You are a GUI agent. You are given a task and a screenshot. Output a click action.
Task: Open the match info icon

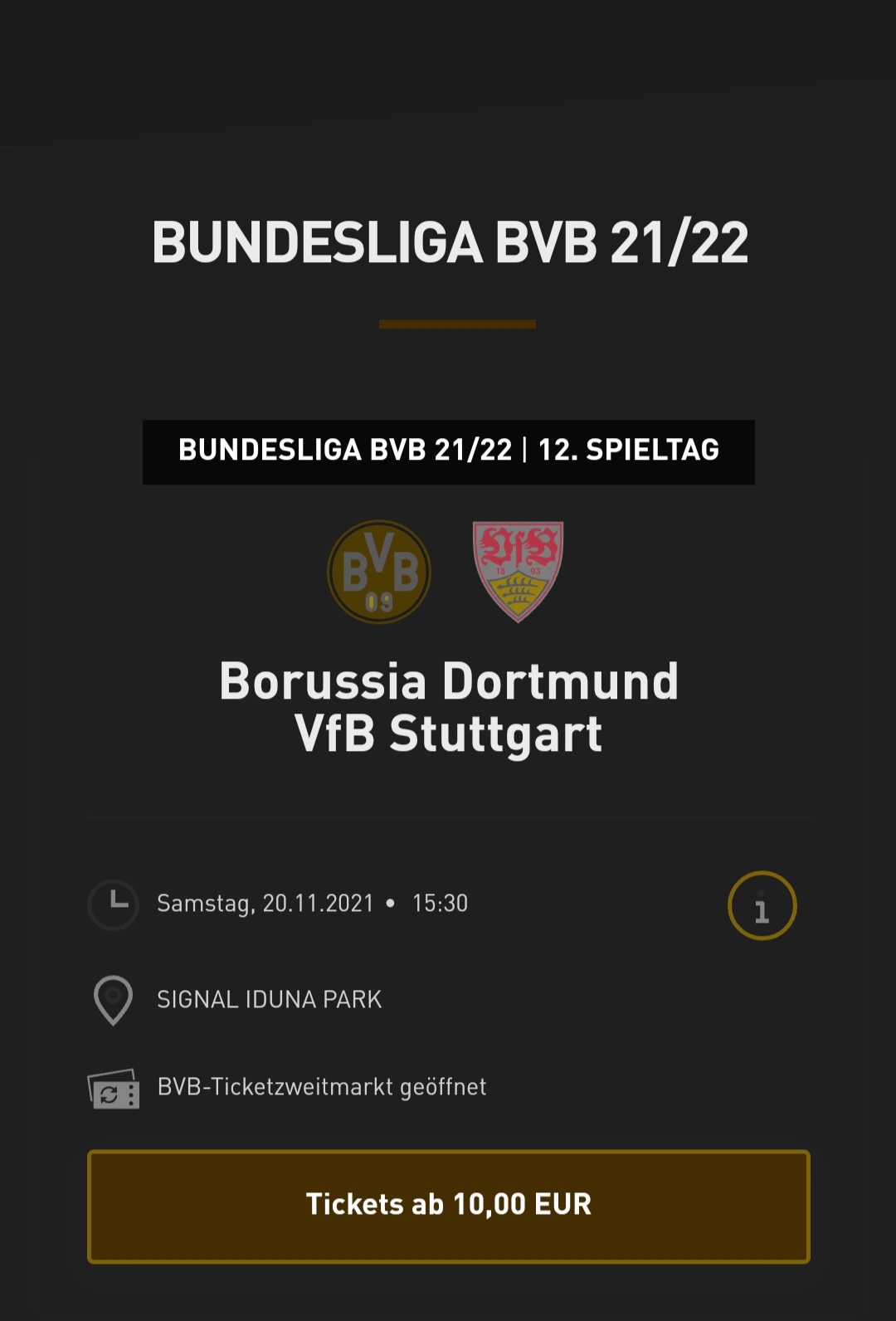(x=762, y=906)
